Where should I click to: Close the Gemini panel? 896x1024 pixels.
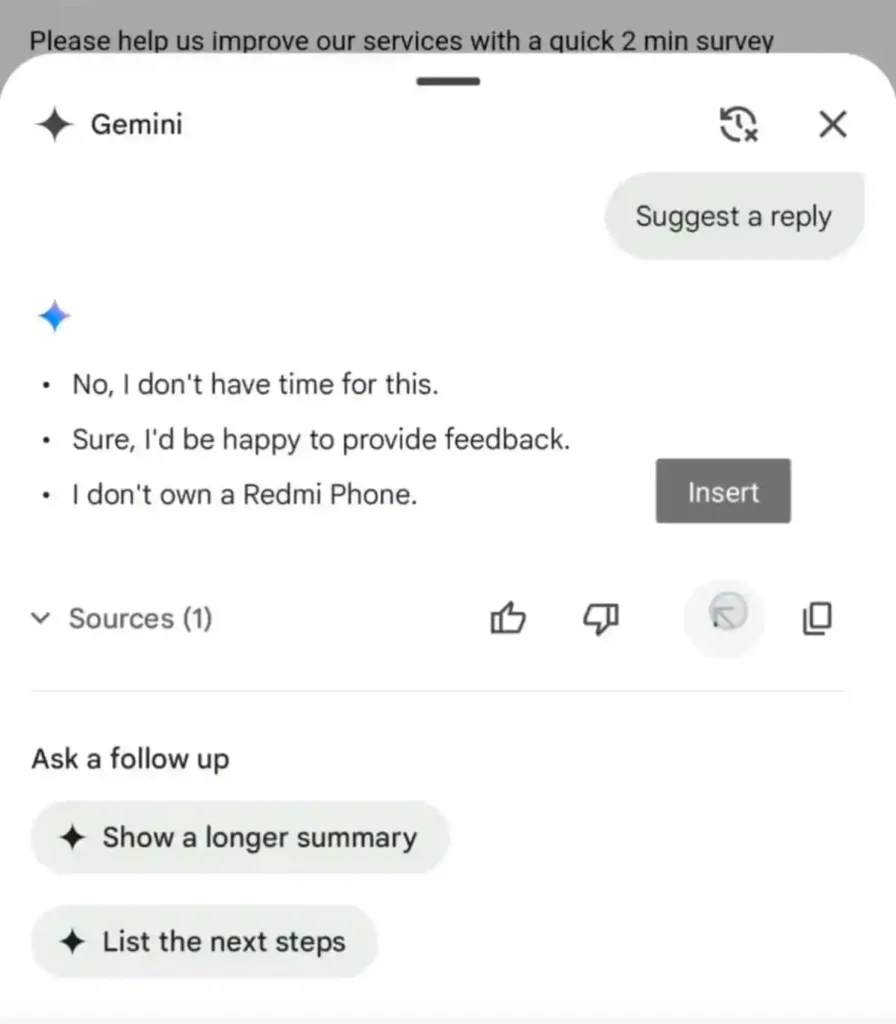click(832, 125)
